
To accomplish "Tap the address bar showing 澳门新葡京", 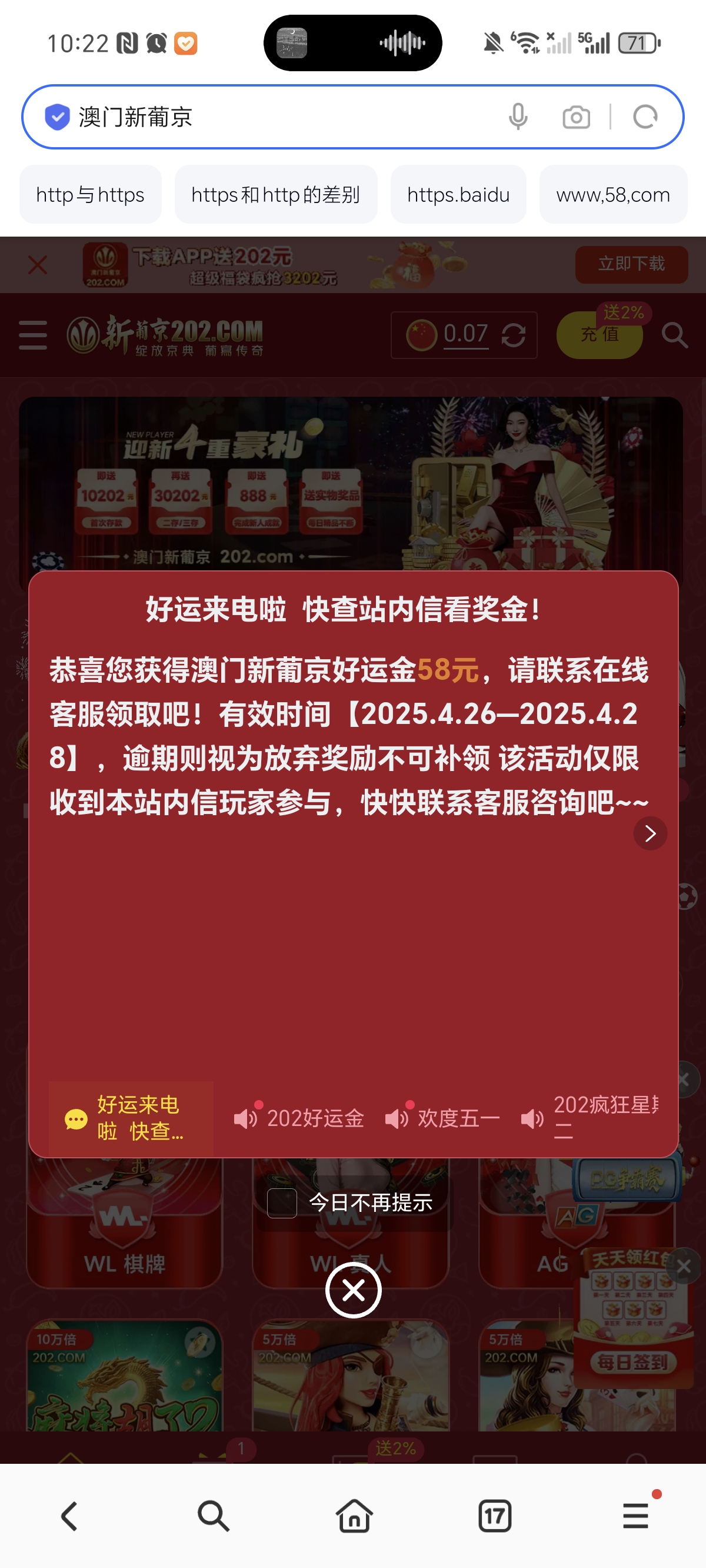I will pos(274,117).
